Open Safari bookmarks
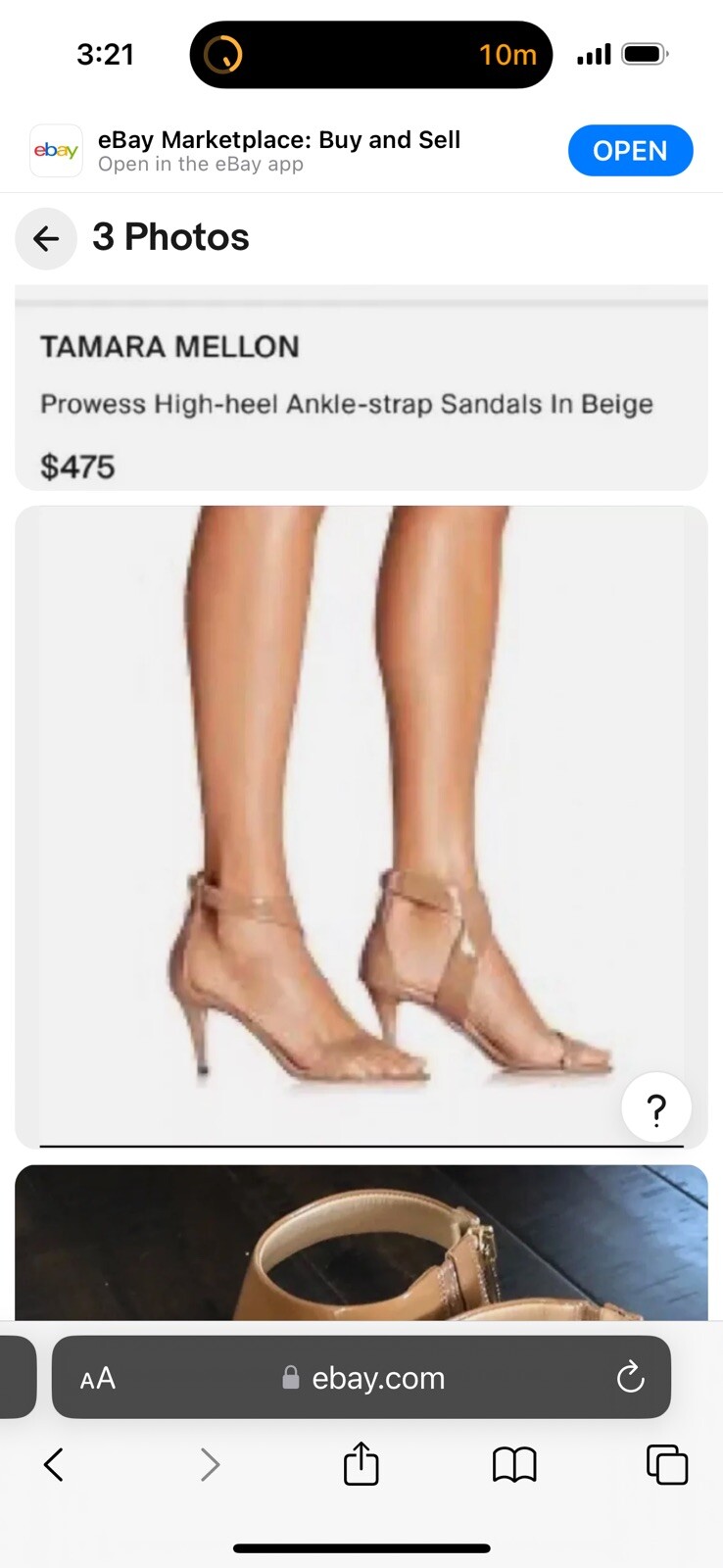Image resolution: width=723 pixels, height=1568 pixels. click(514, 1465)
